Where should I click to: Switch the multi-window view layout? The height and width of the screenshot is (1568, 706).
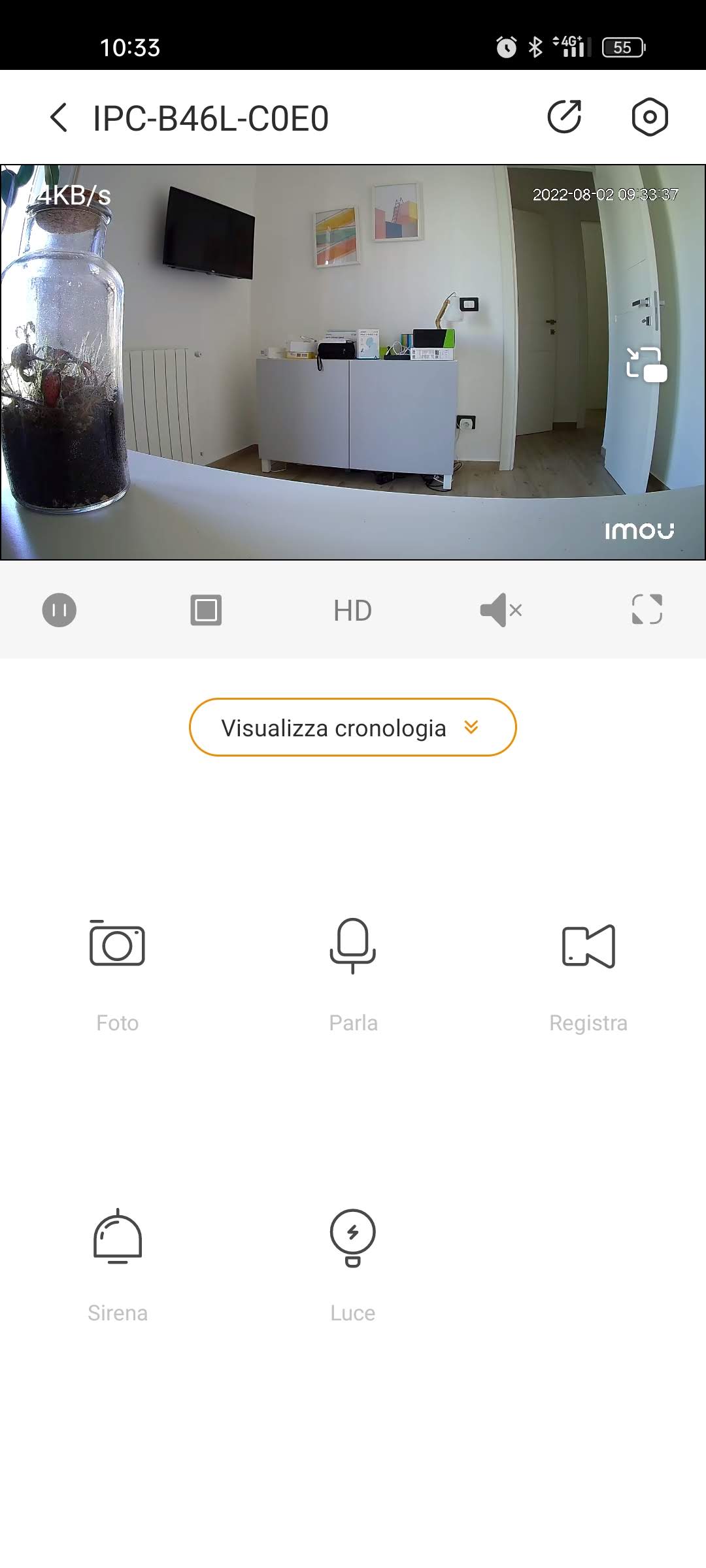click(x=206, y=610)
